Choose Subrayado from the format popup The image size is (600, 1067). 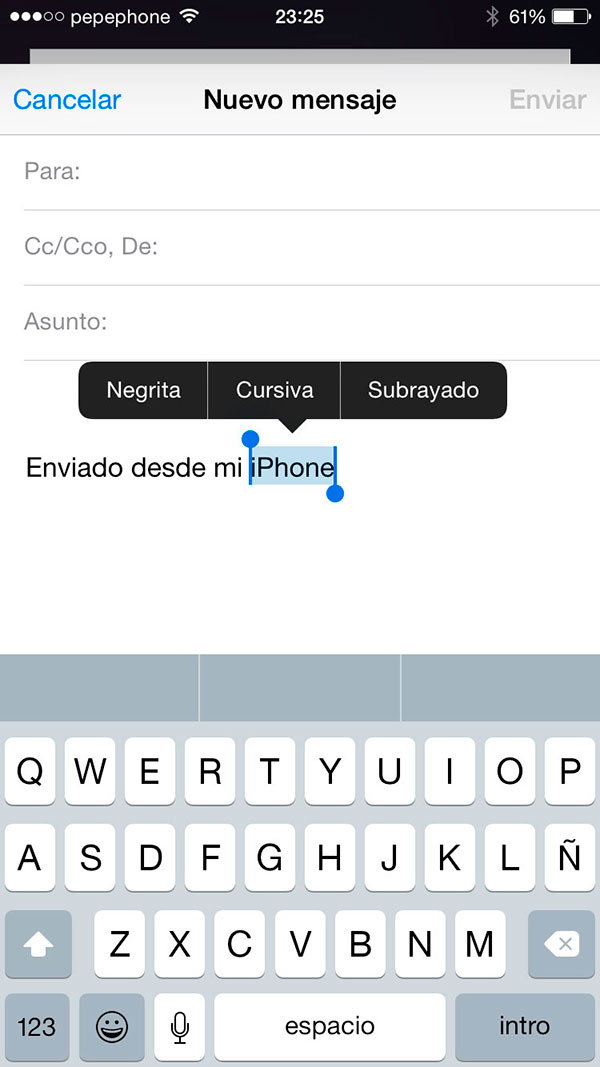point(424,390)
